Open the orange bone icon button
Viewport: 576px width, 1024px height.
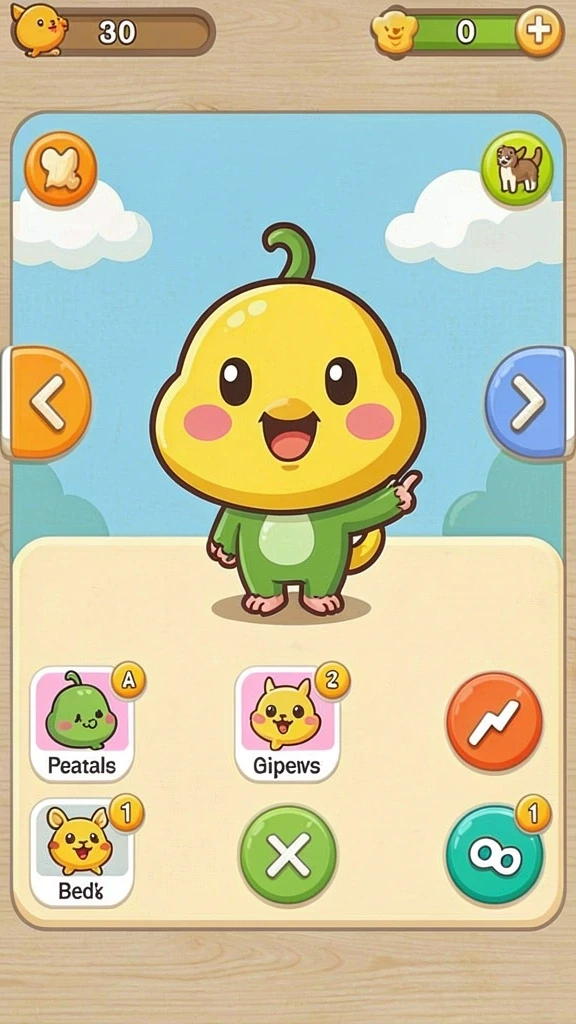pyautogui.click(x=61, y=169)
